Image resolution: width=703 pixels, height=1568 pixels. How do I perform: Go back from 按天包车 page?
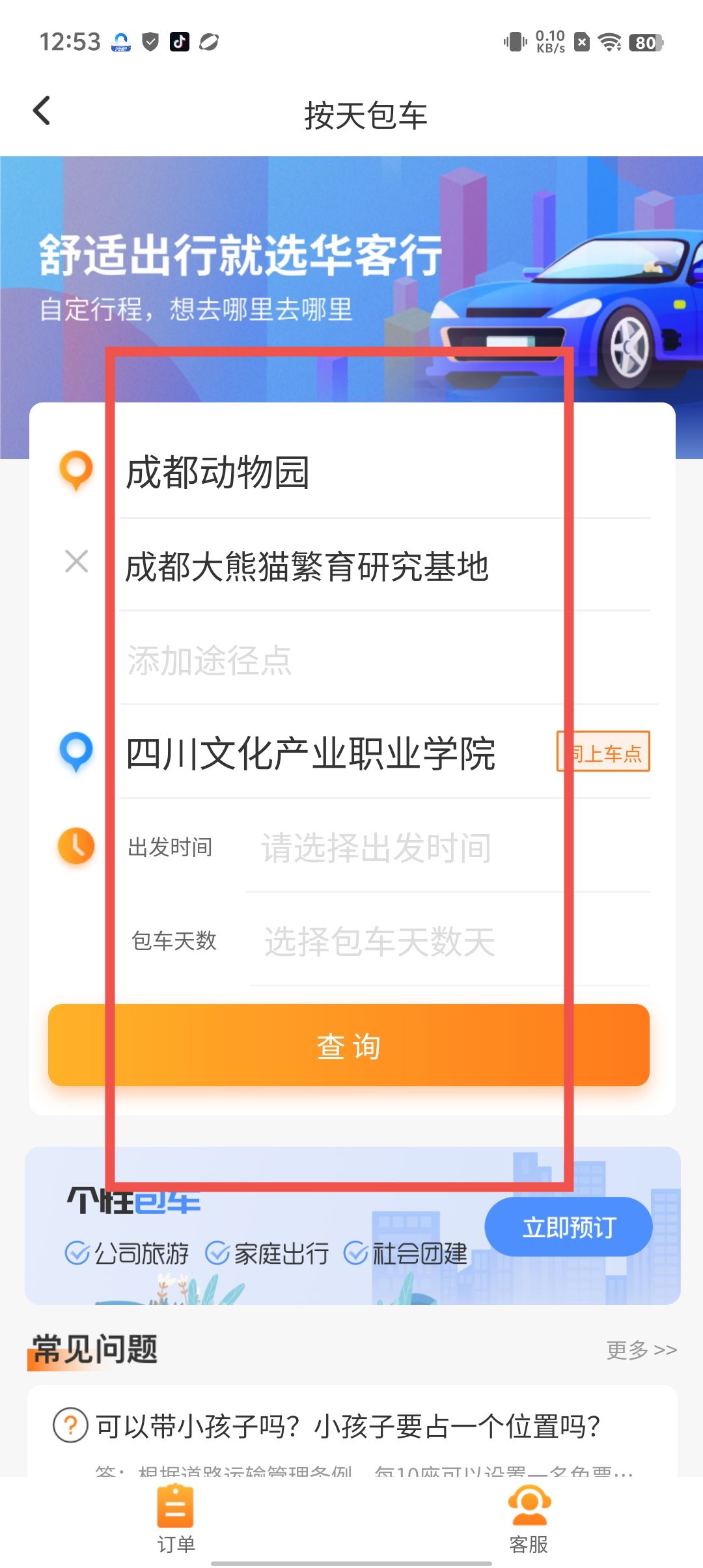(42, 111)
